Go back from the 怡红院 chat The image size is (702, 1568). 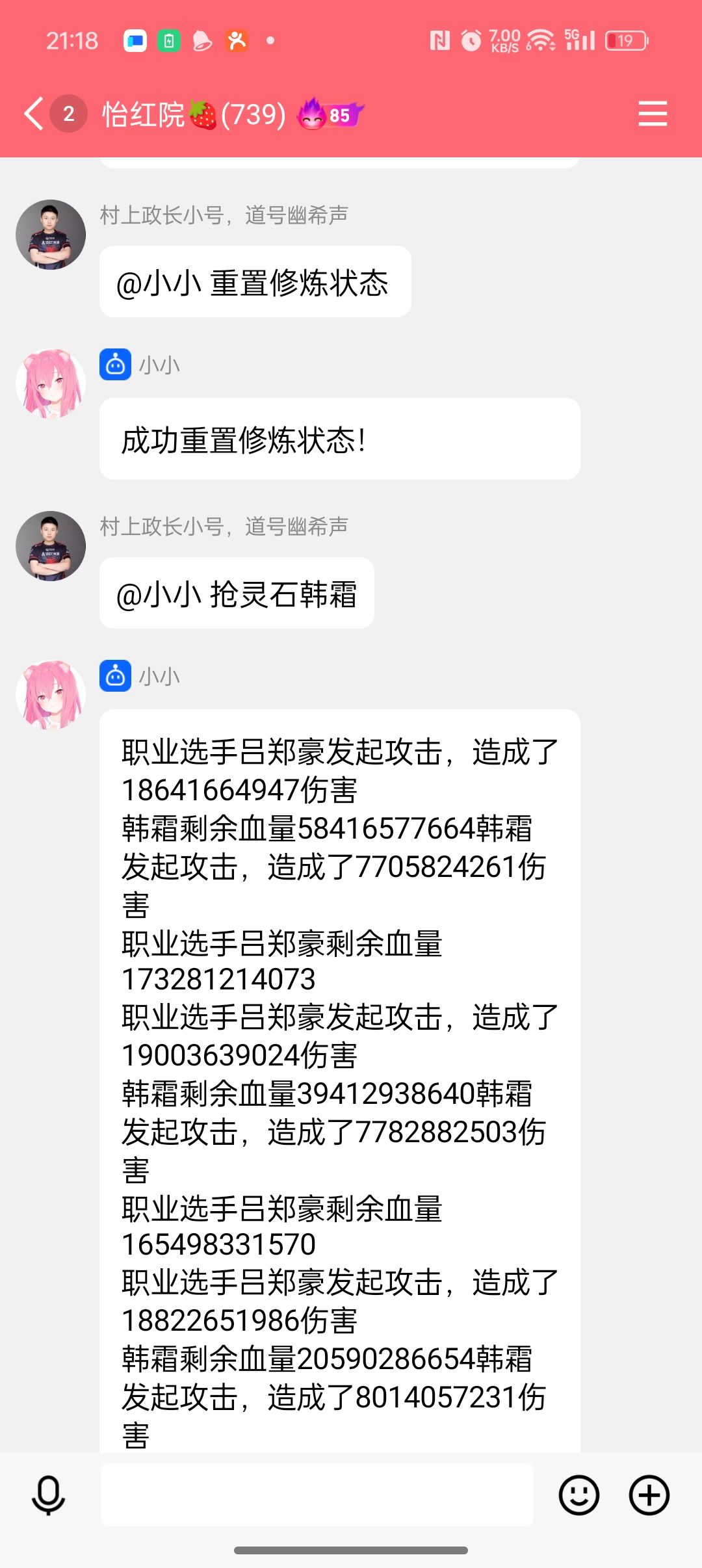pos(34,114)
